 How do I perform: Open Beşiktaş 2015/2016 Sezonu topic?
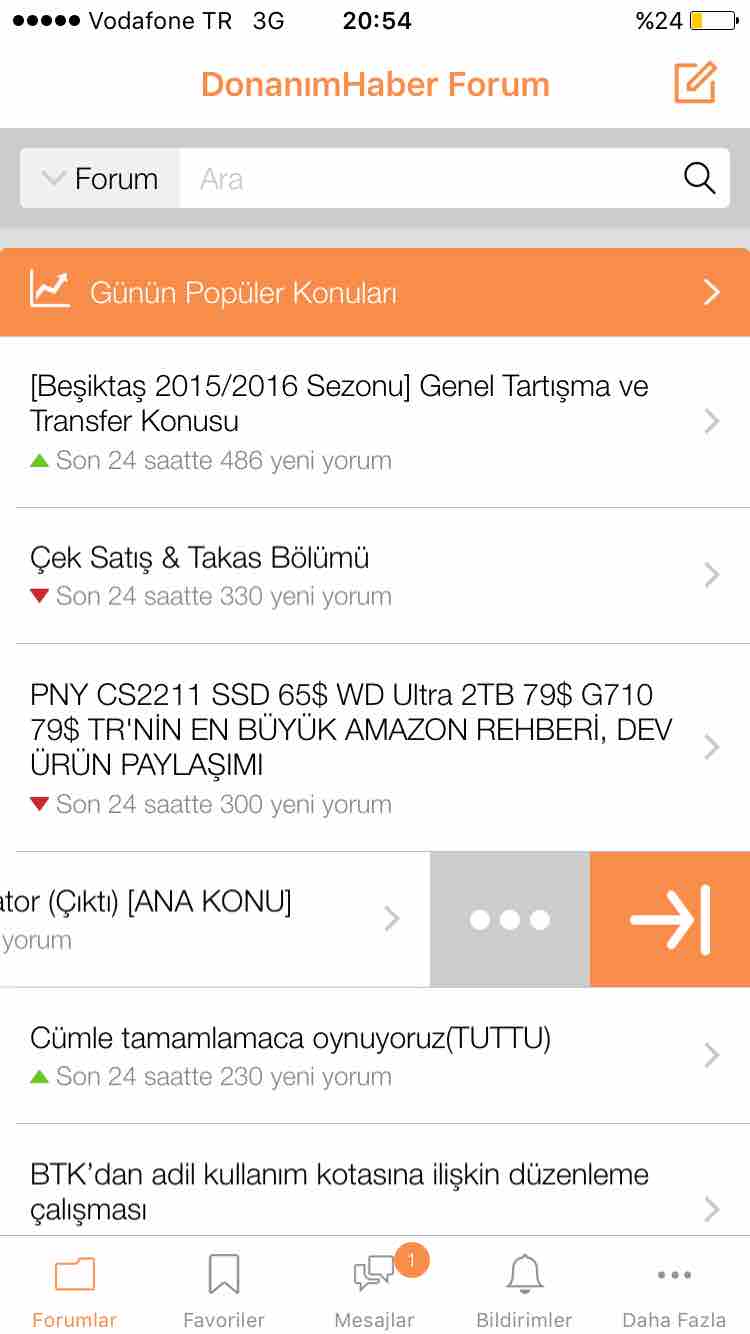coord(375,422)
